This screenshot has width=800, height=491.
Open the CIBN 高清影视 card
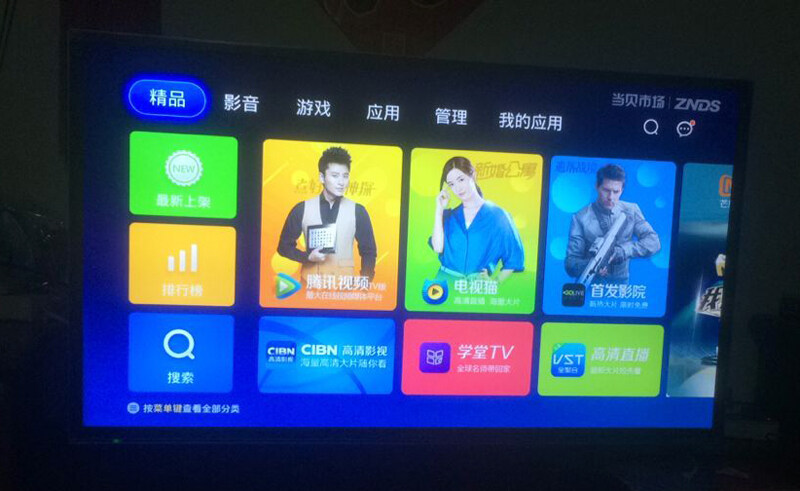tap(325, 355)
